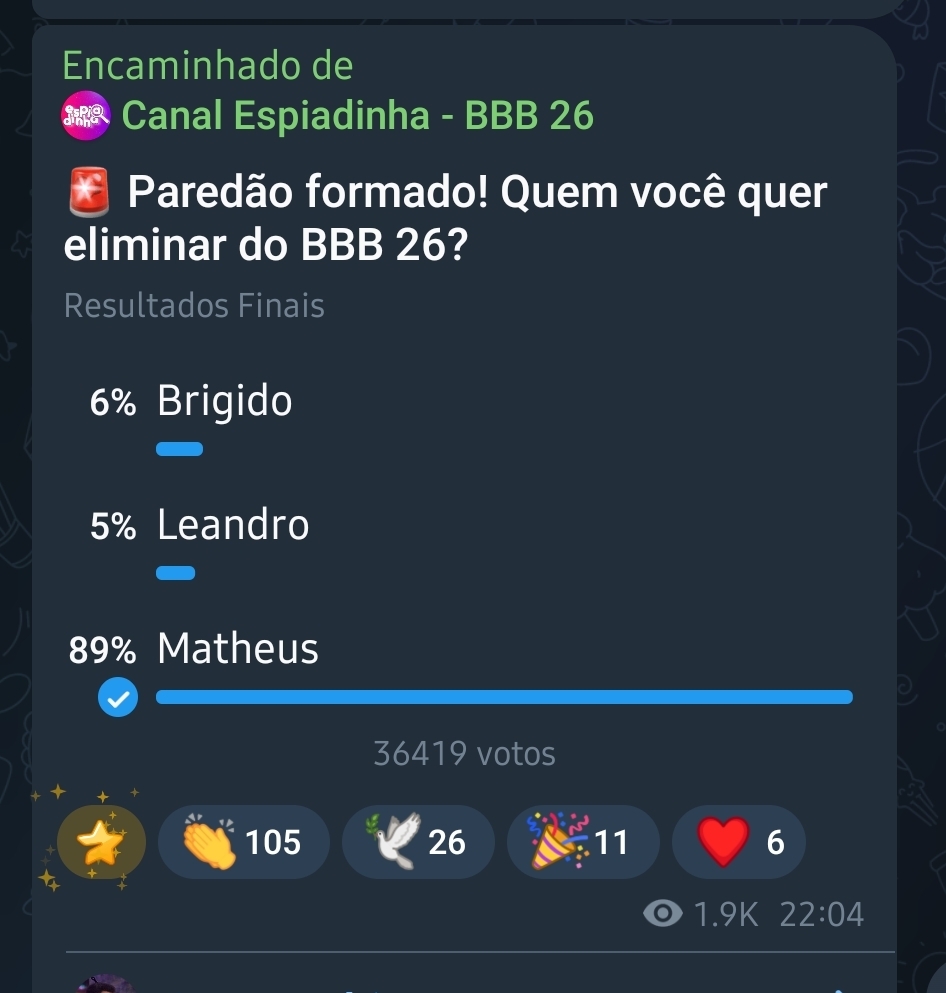
Task: Open the Canal Espiadinha - BBB 26 channel
Action: pos(357,116)
